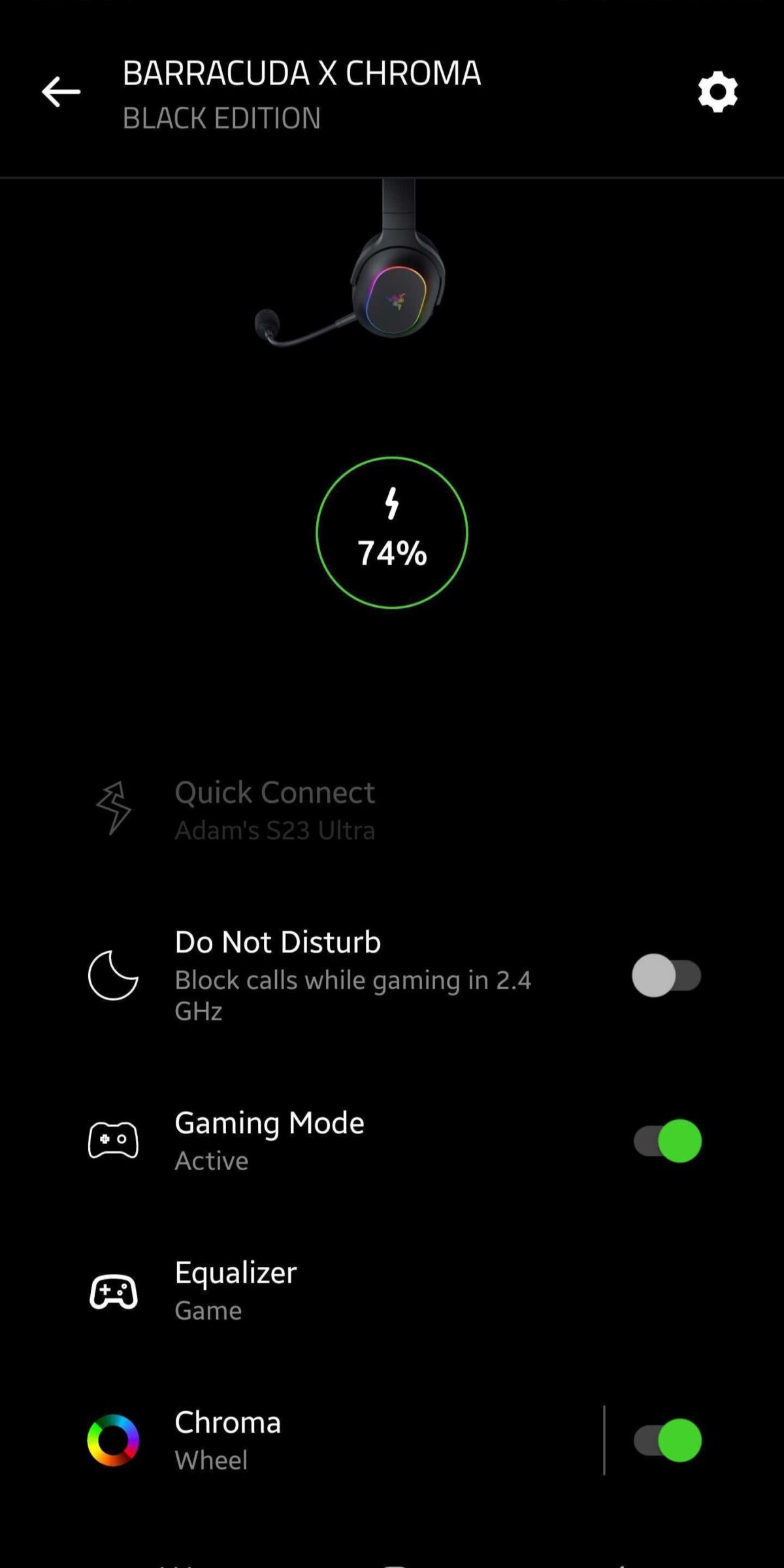Enable the Do Not Disturb switch
784x1568 pixels.
coord(666,975)
